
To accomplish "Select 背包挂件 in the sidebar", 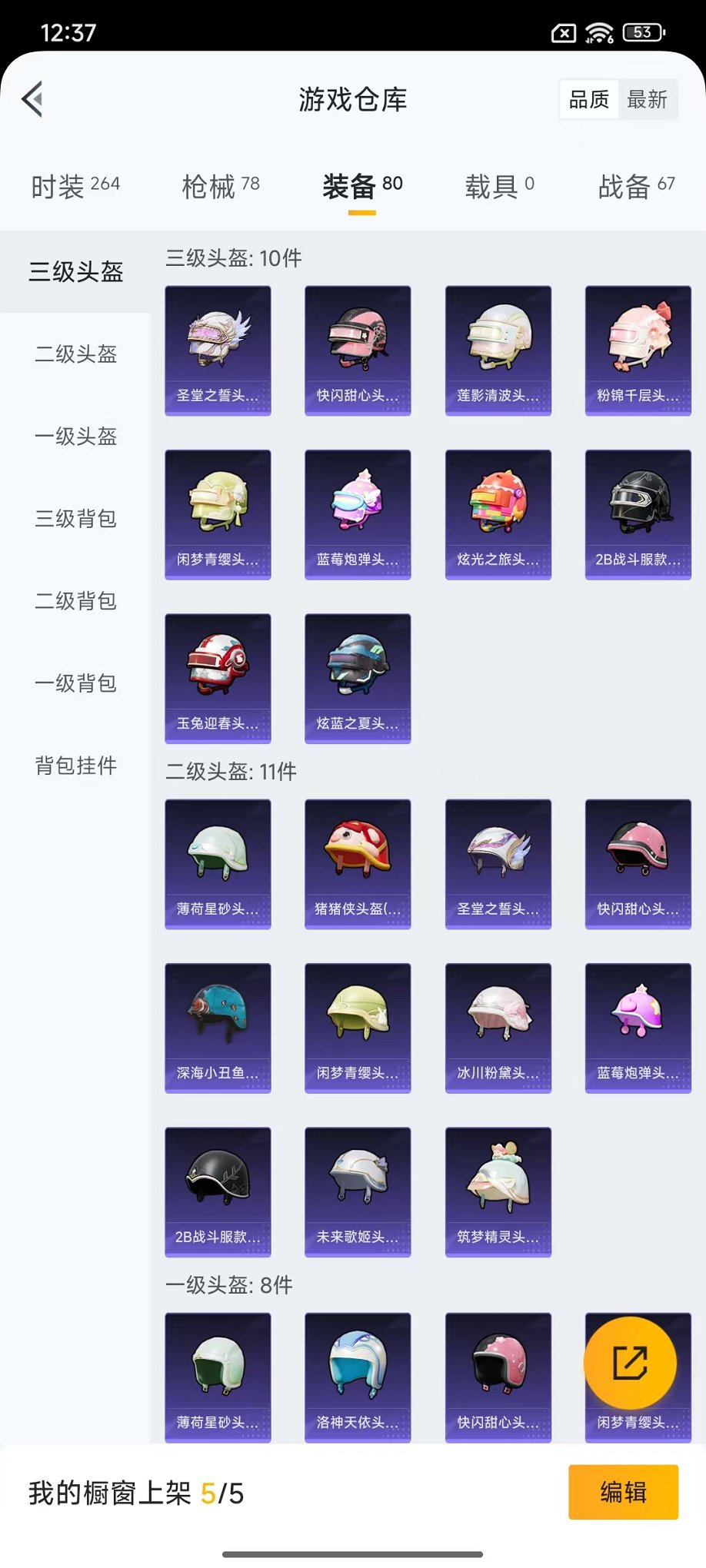I will click(75, 766).
